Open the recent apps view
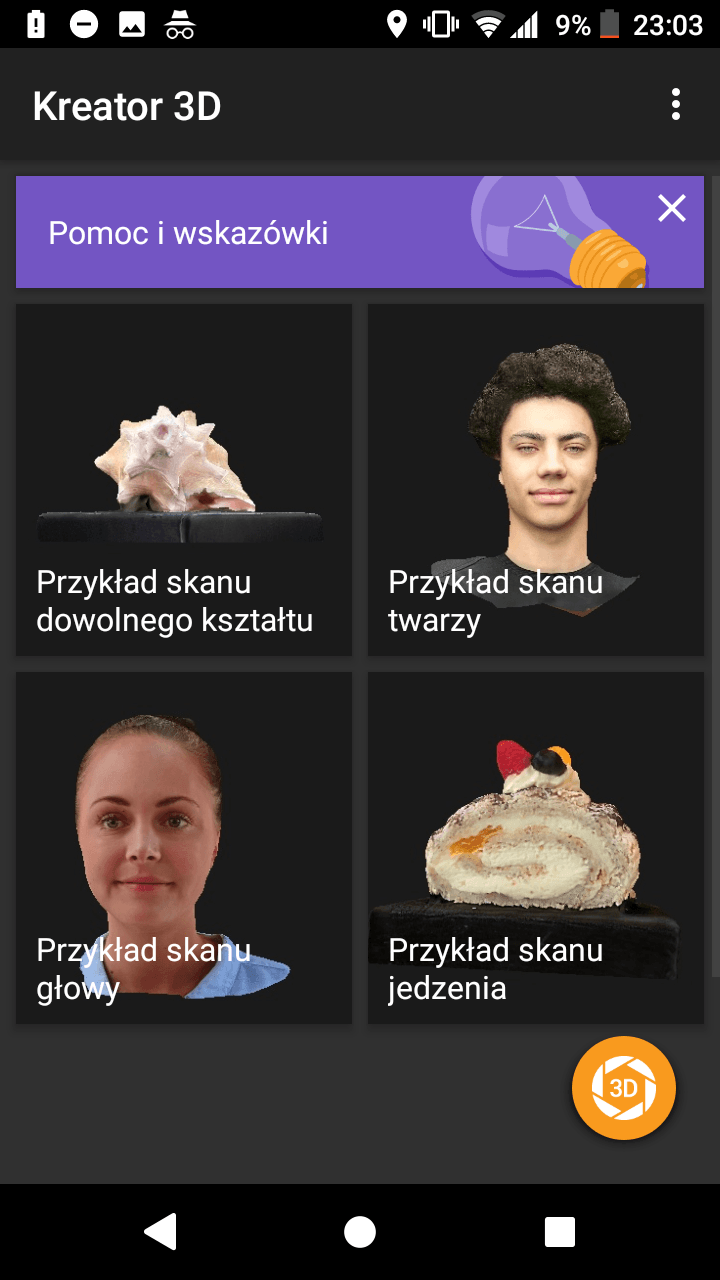The height and width of the screenshot is (1280, 720). pos(560,1232)
